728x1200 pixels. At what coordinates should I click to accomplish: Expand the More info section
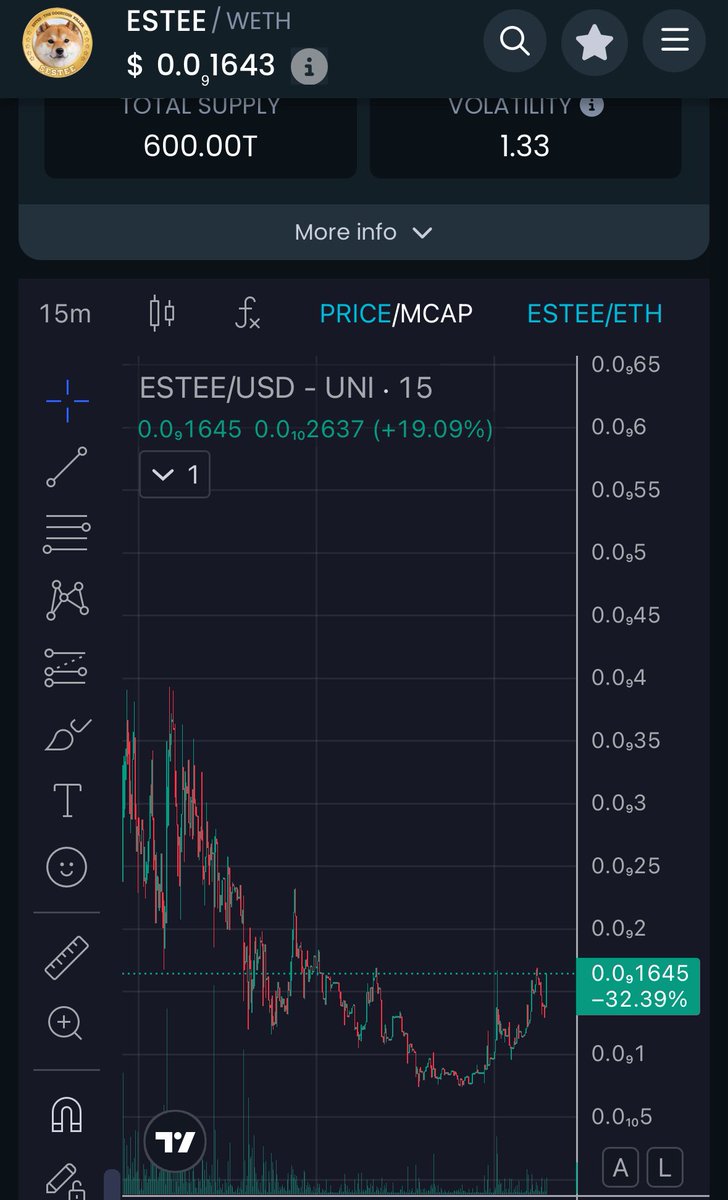pos(364,232)
